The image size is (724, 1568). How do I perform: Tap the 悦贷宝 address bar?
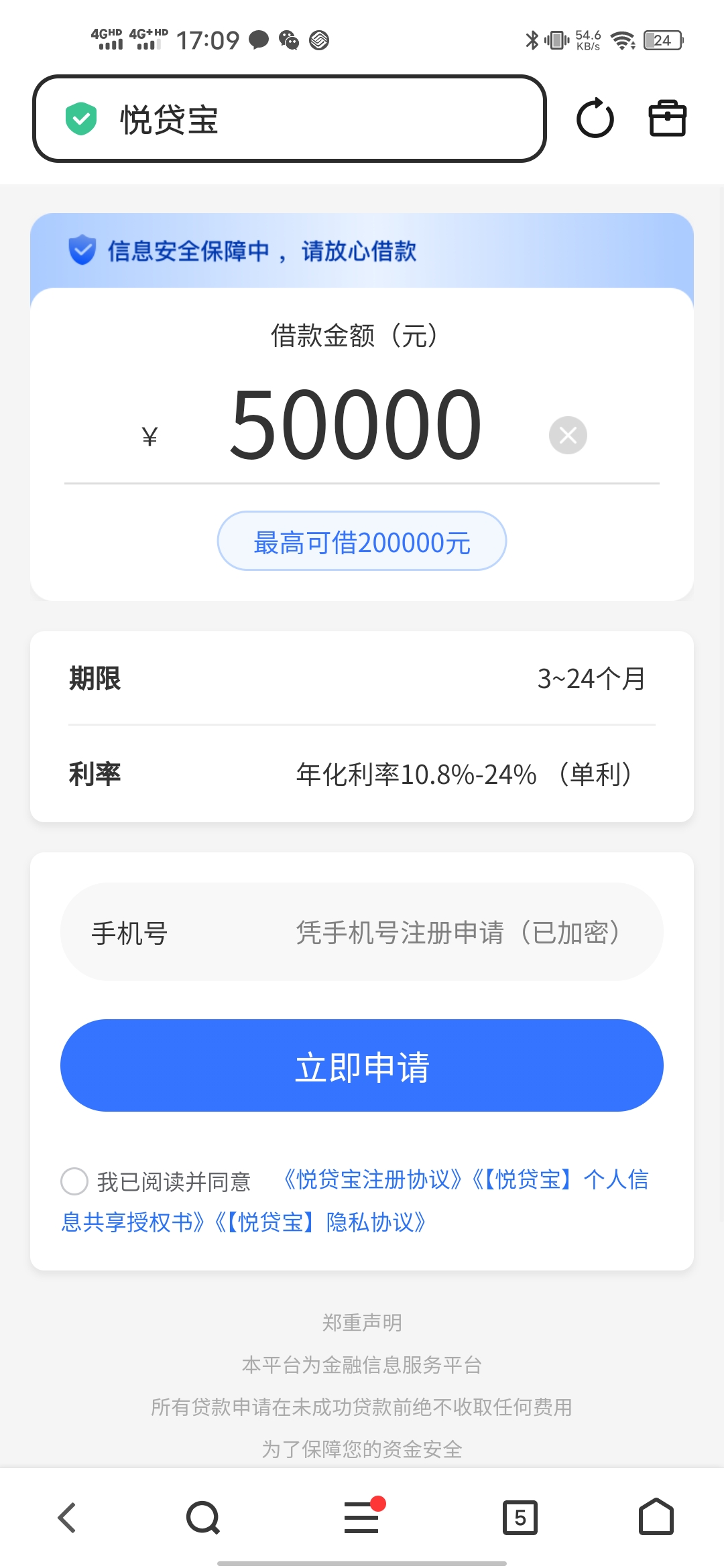pyautogui.click(x=288, y=119)
